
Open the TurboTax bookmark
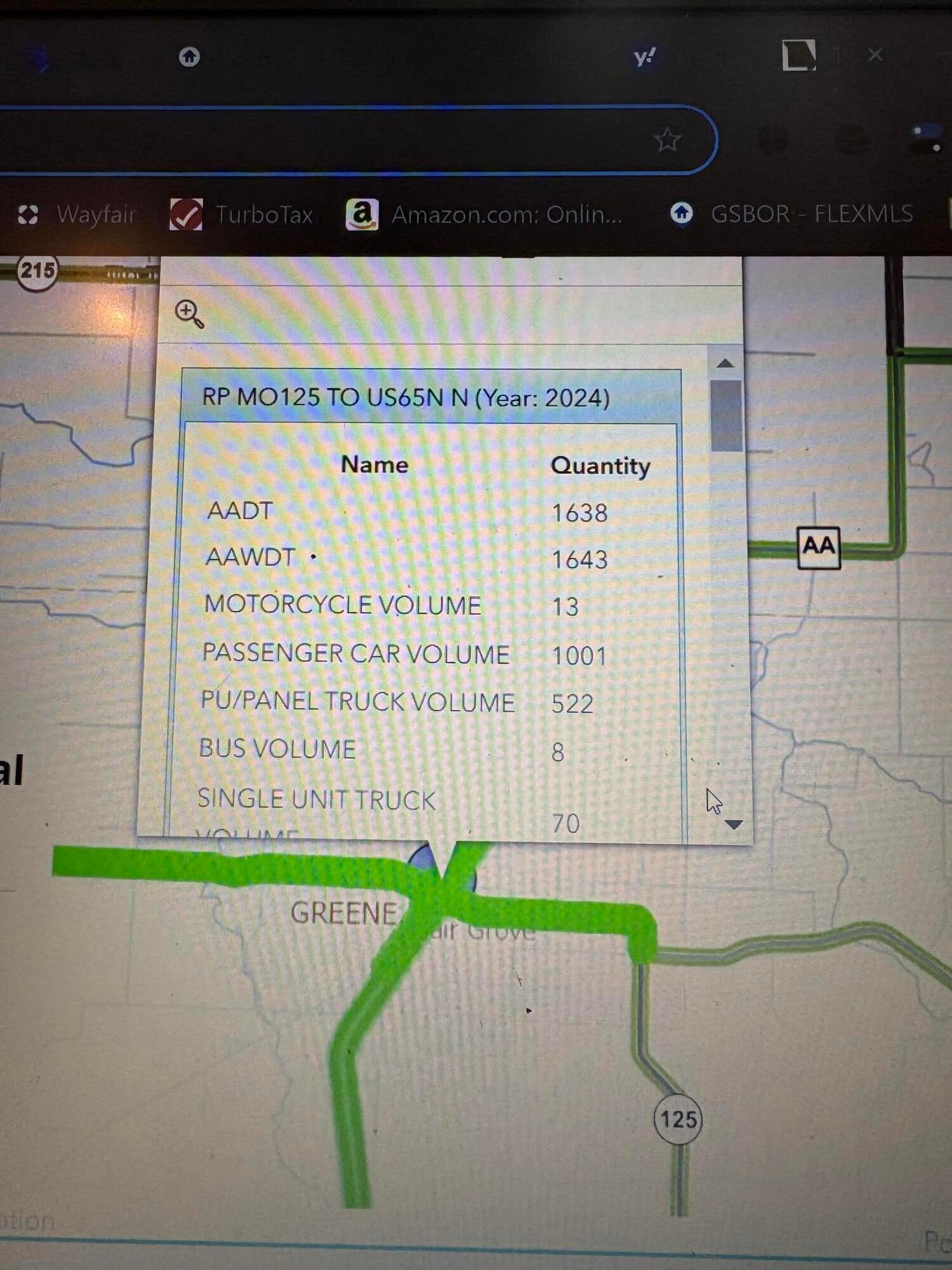tap(242, 215)
